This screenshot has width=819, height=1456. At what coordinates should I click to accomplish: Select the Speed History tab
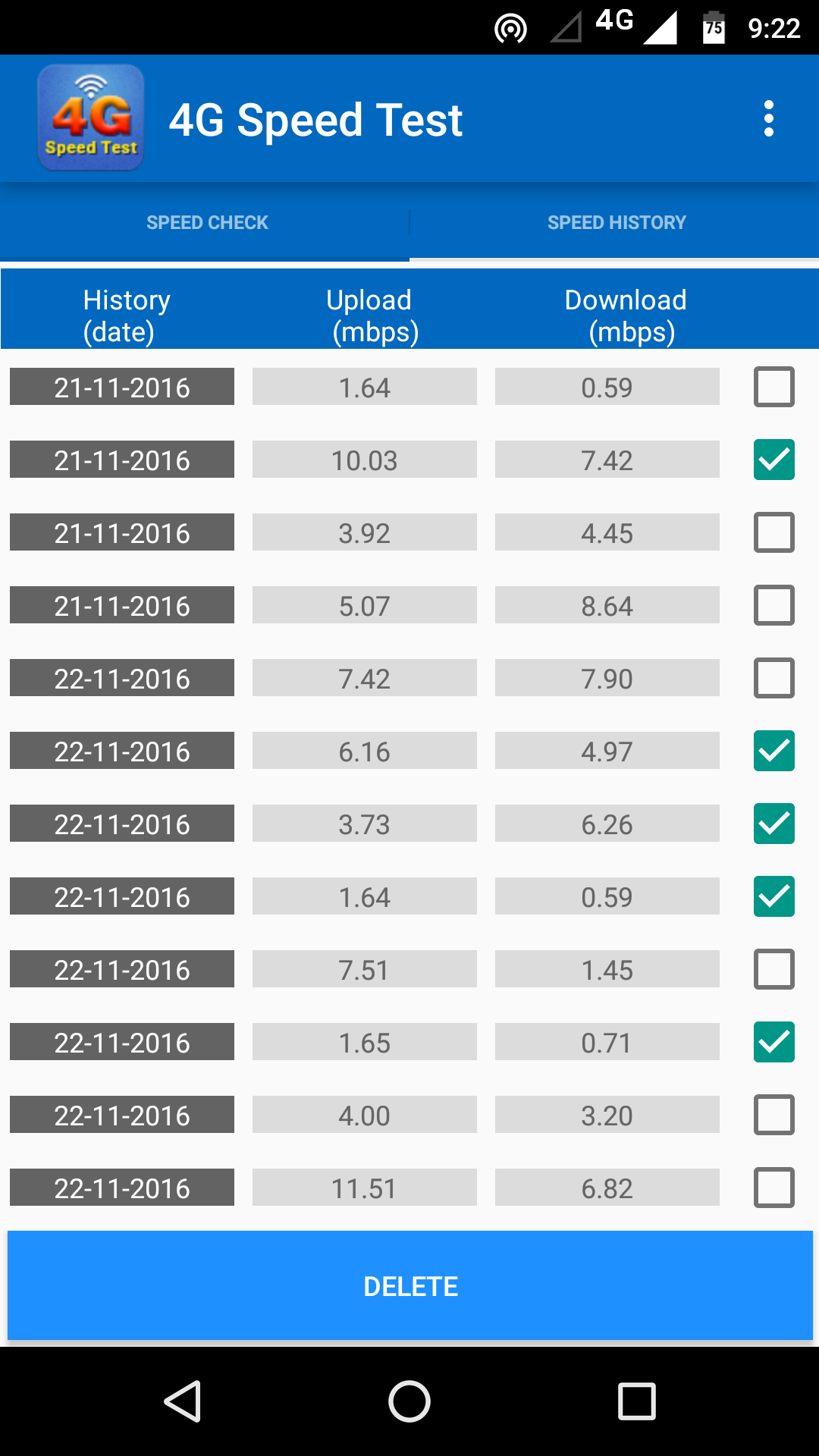pyautogui.click(x=617, y=221)
